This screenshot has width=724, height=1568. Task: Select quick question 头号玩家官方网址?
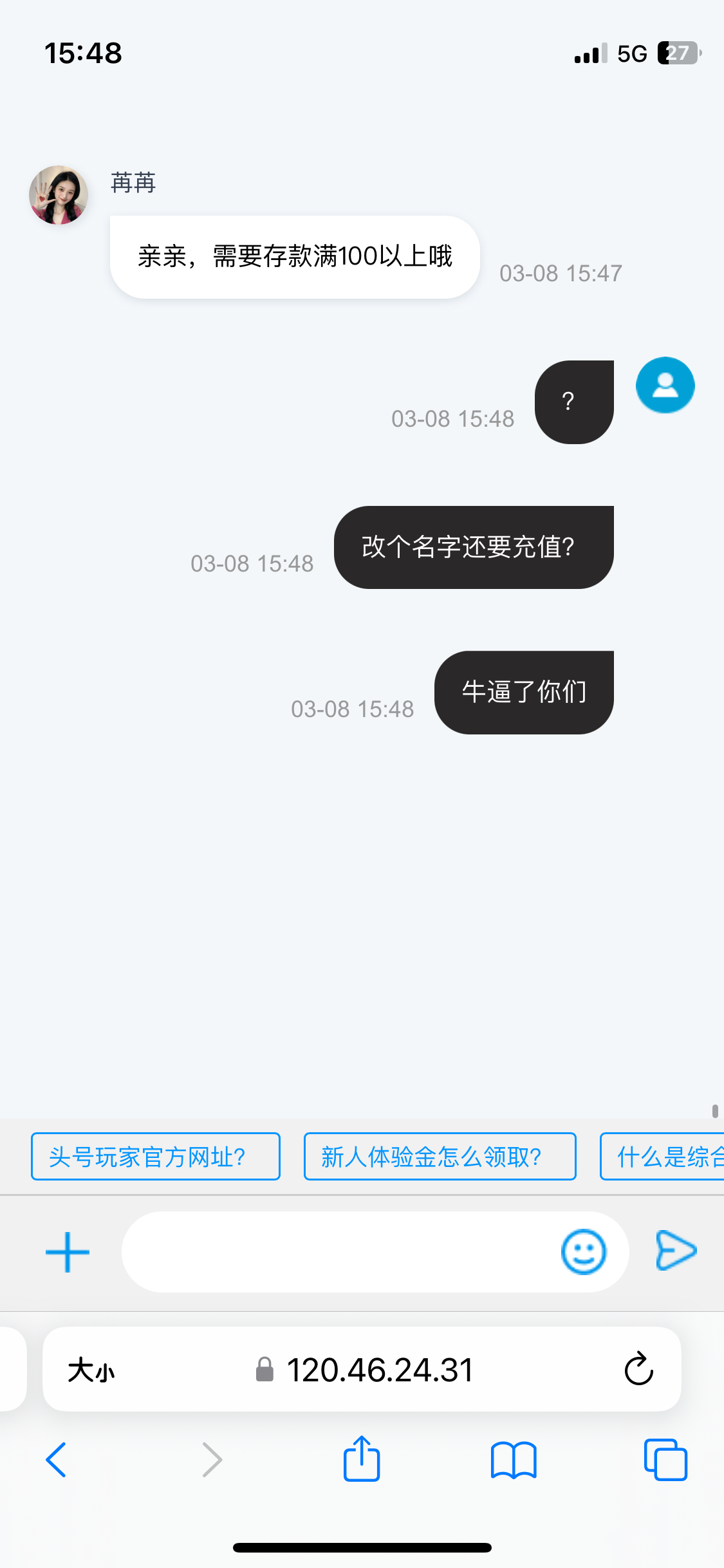[x=155, y=1157]
